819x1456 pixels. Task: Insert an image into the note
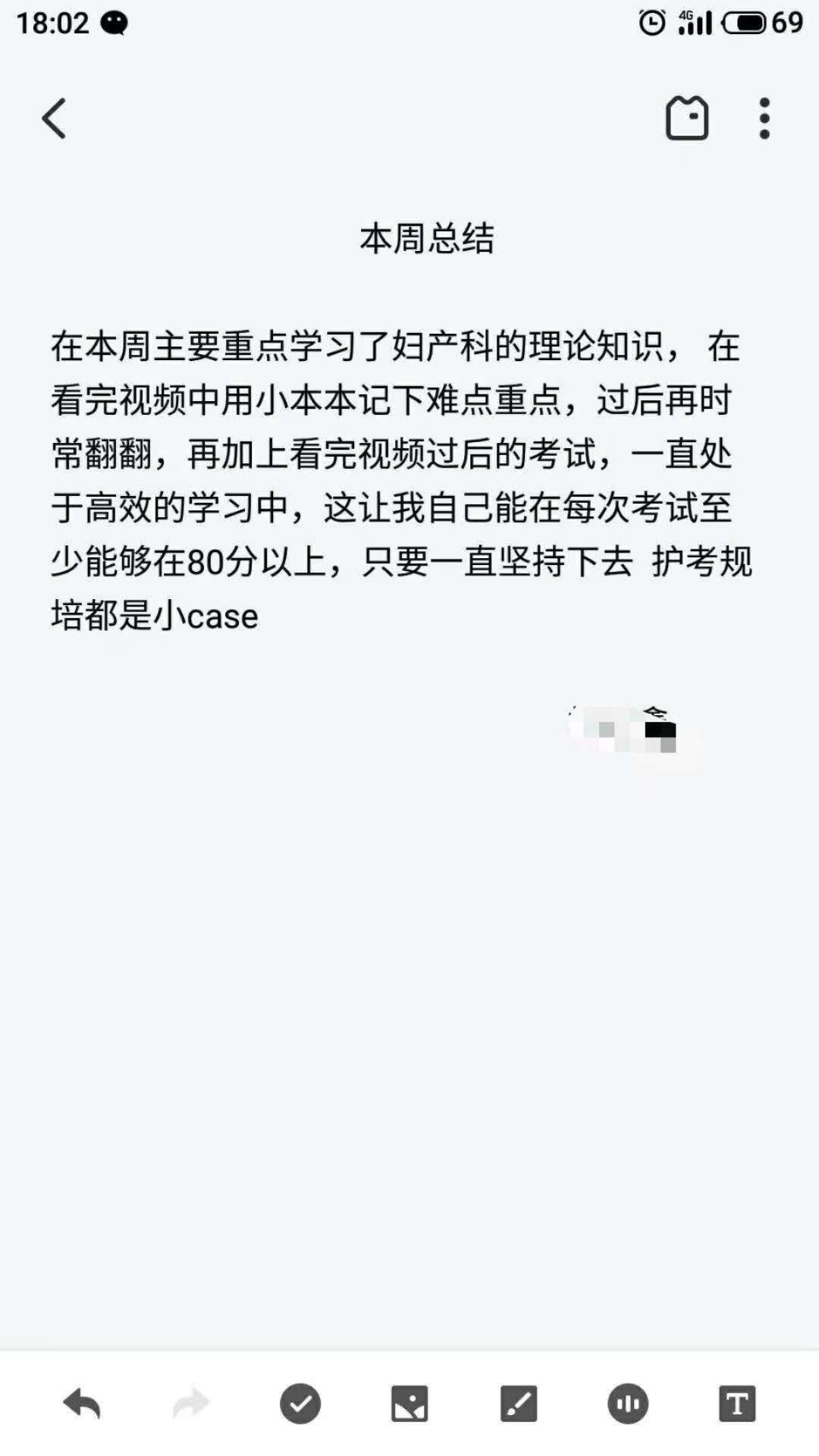click(x=409, y=1404)
